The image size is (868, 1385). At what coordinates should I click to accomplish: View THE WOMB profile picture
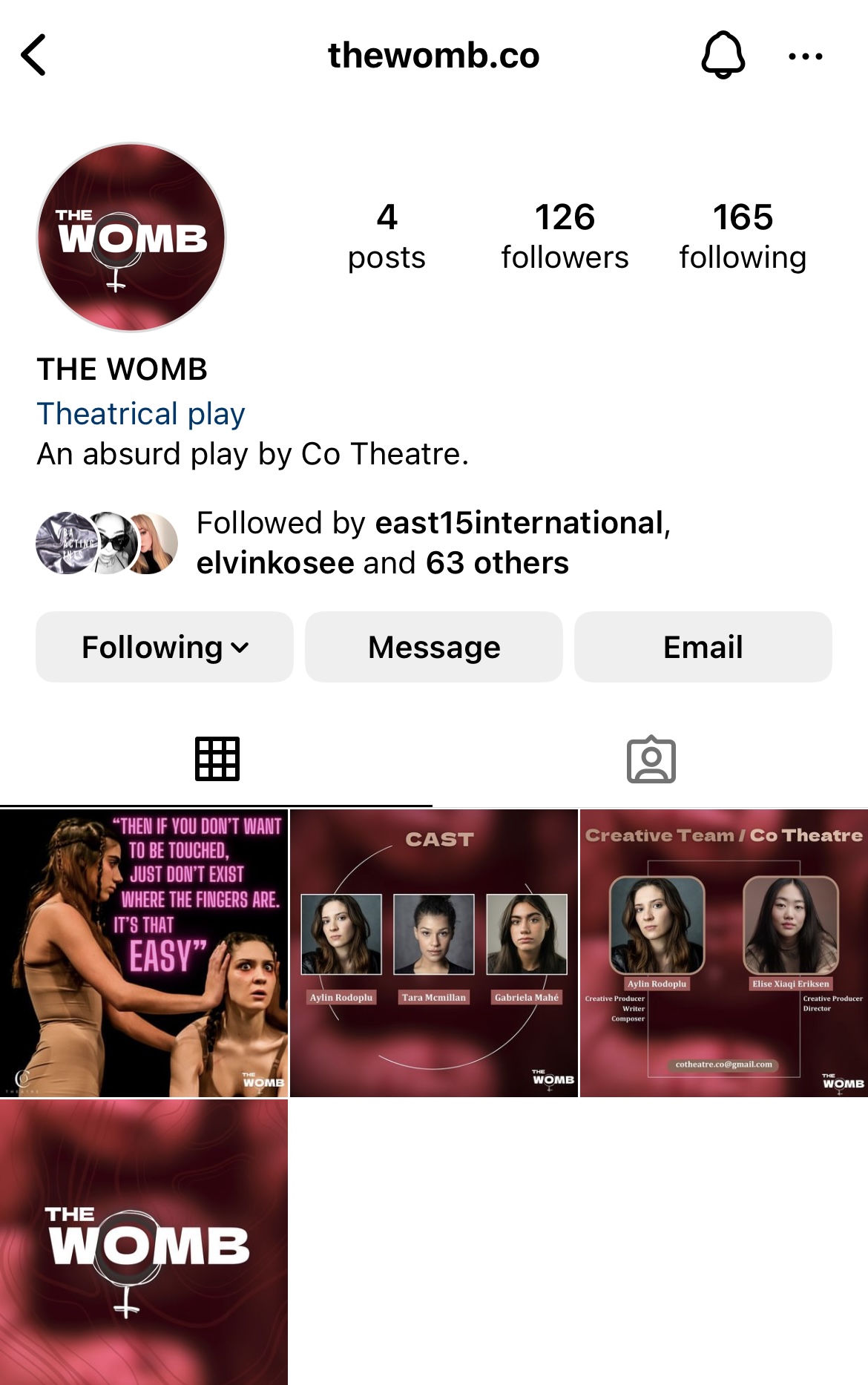(132, 237)
